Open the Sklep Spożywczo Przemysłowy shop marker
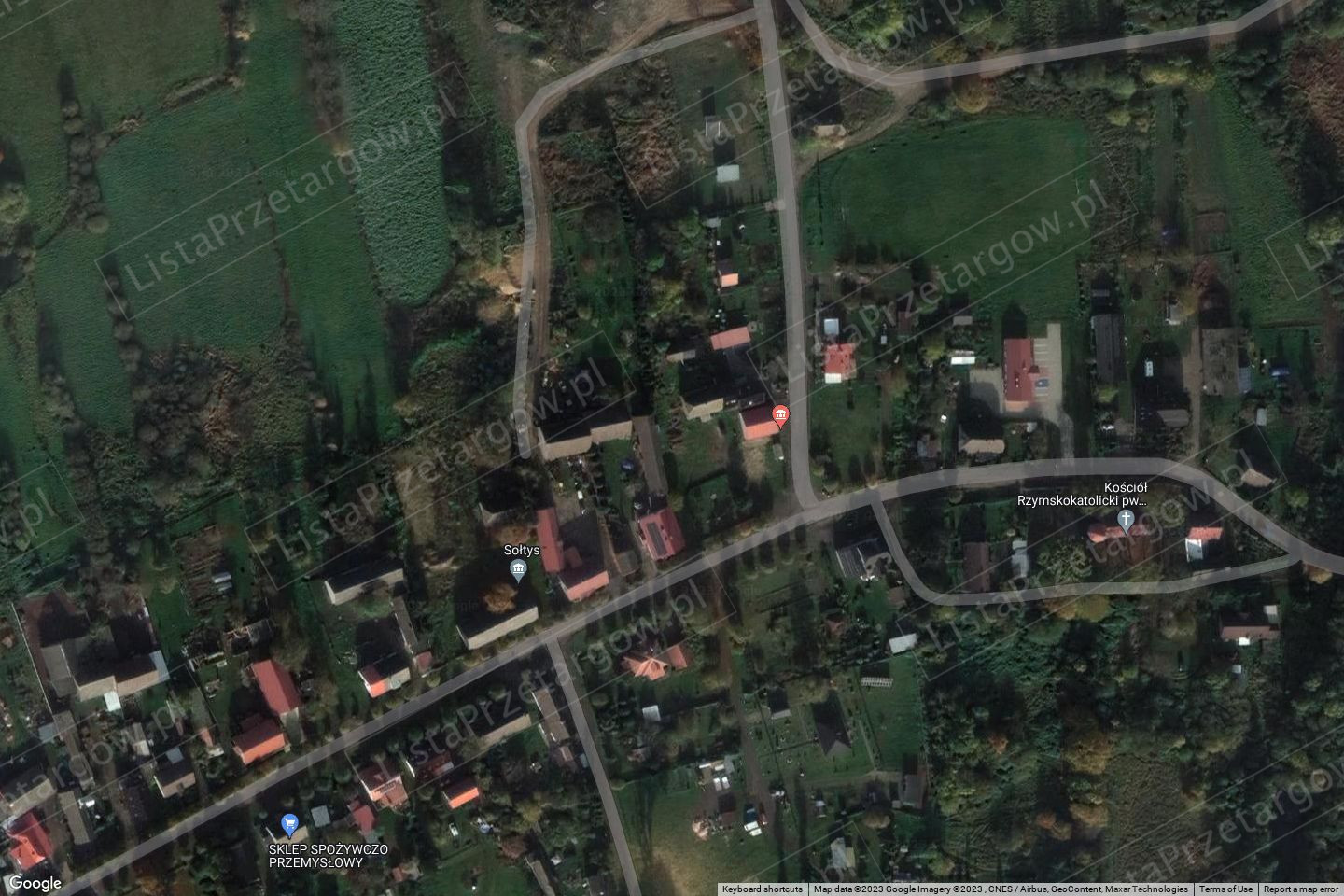Image resolution: width=1344 pixels, height=896 pixels. 290,826
